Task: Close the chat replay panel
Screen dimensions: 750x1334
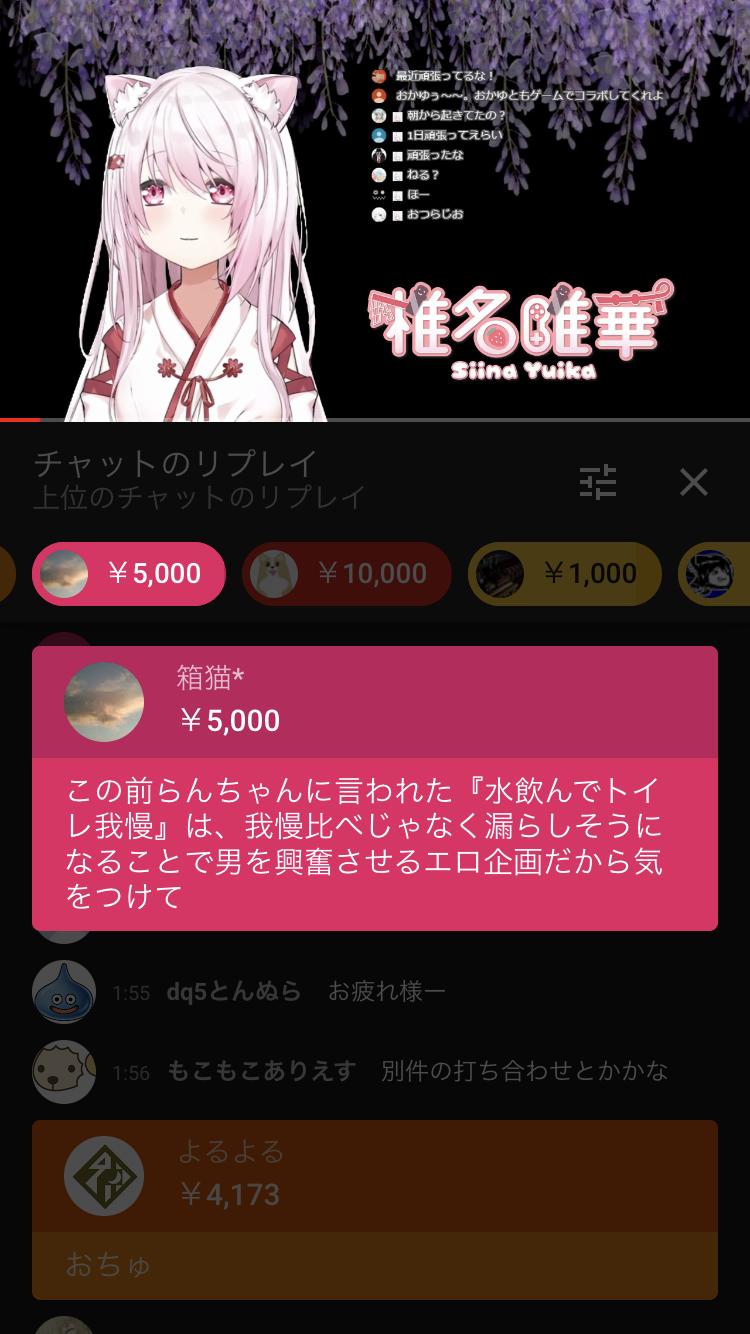Action: pyautogui.click(x=694, y=482)
